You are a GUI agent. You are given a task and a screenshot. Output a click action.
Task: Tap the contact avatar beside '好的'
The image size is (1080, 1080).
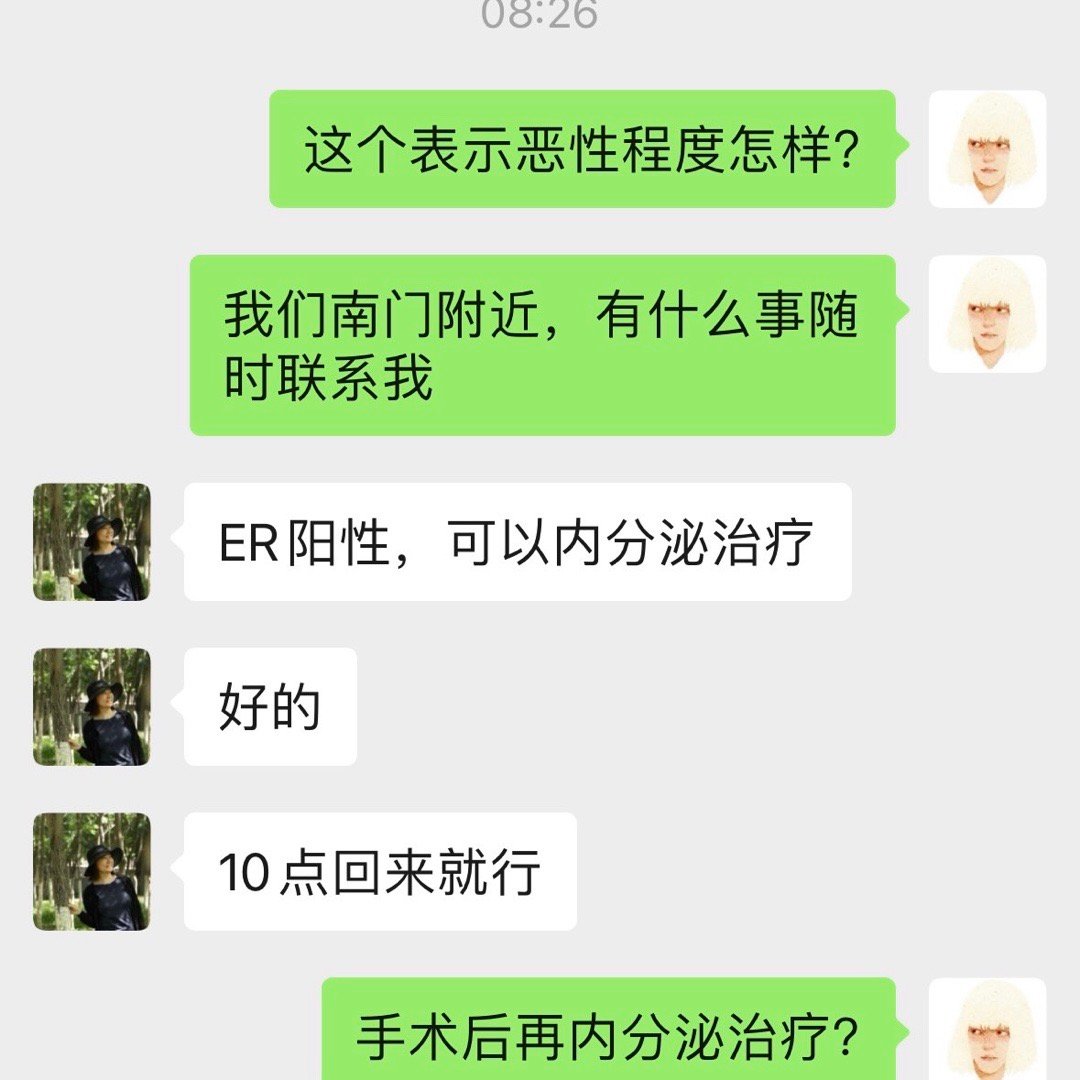(x=92, y=707)
